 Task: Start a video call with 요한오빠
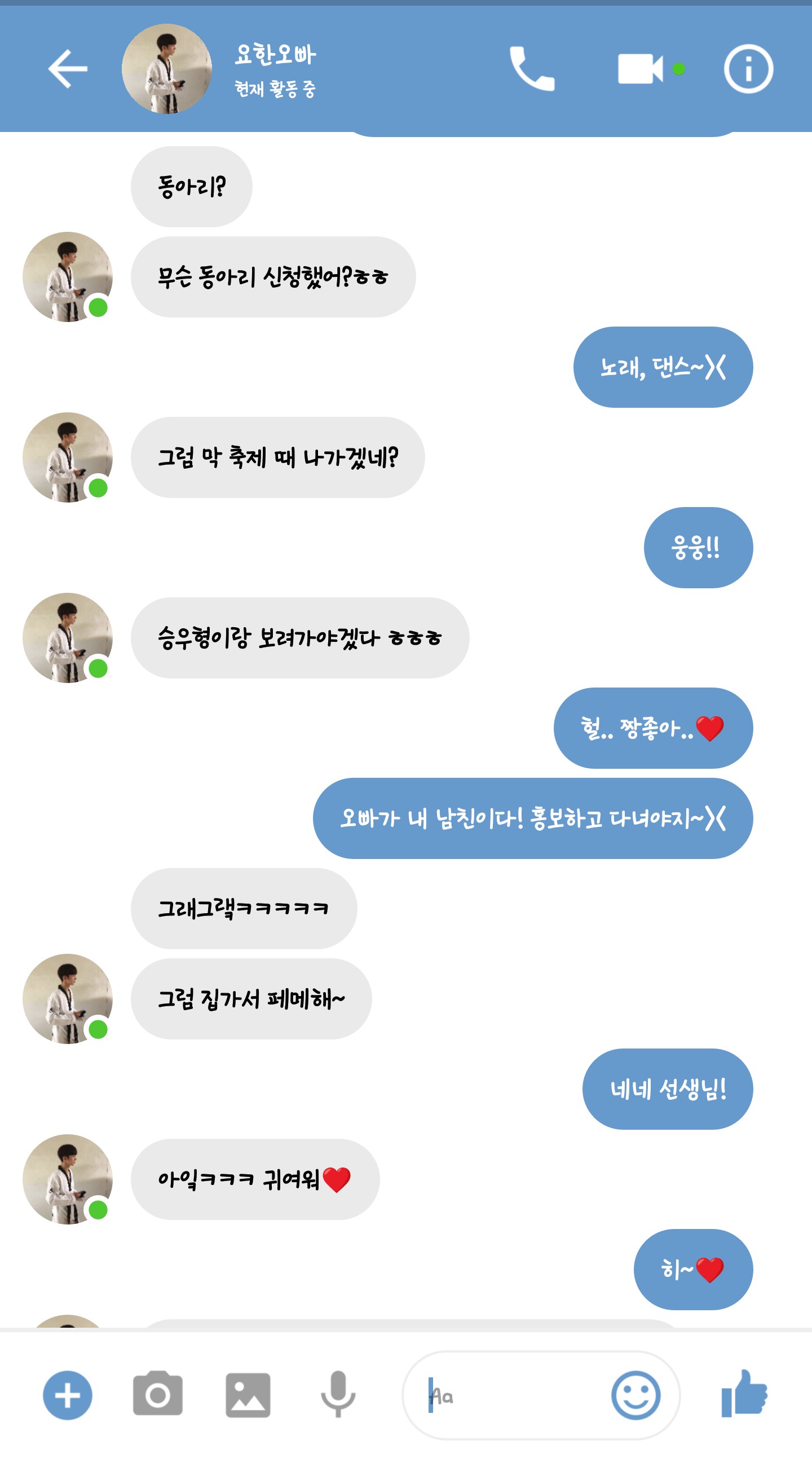point(640,69)
